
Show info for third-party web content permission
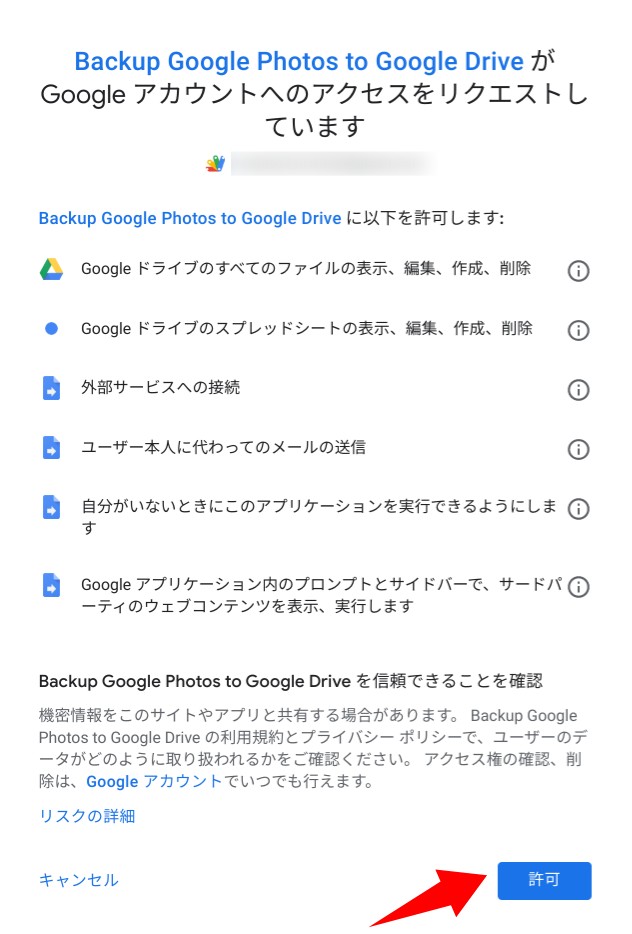click(578, 587)
